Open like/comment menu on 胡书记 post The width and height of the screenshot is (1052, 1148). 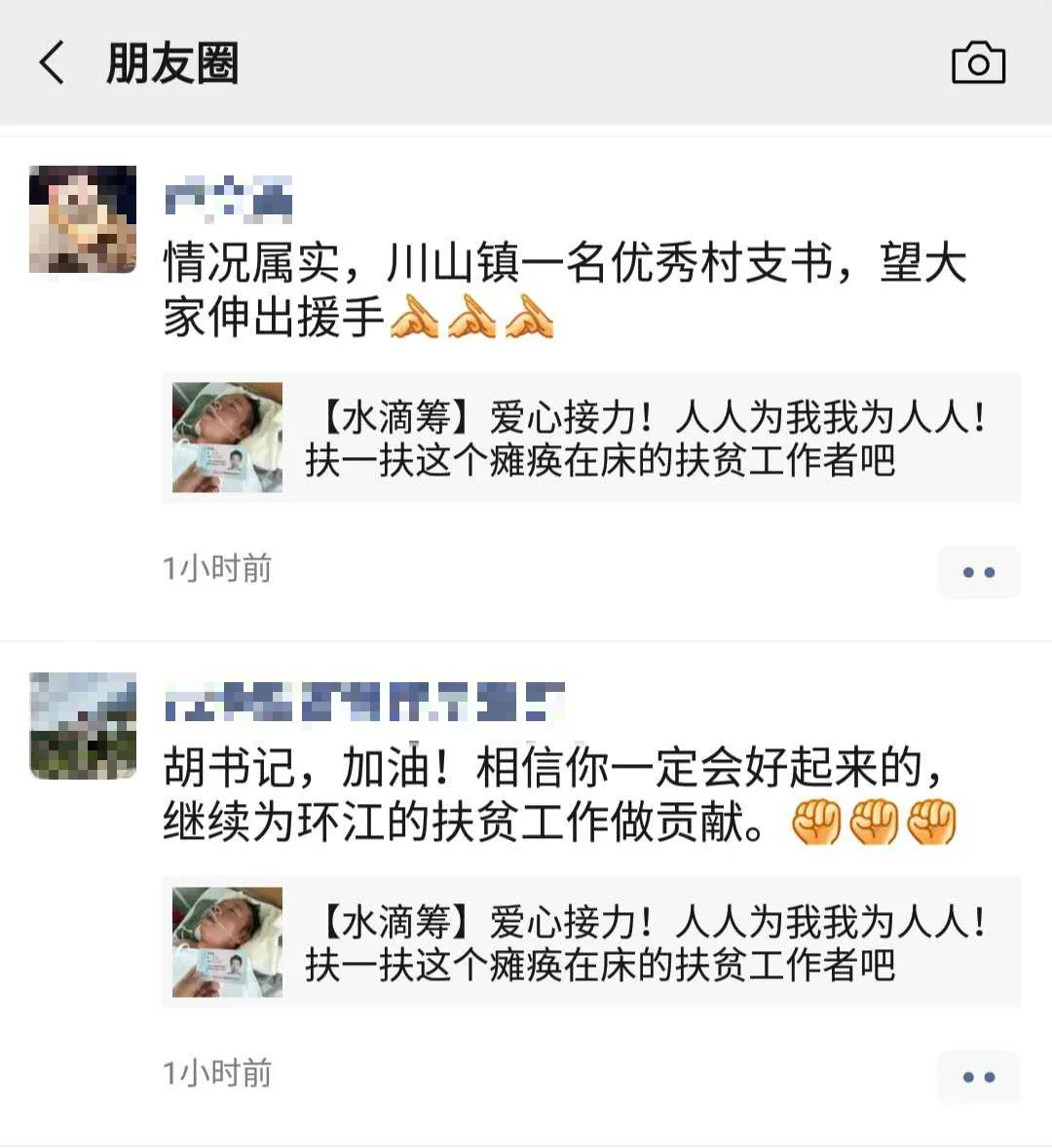point(978,1077)
